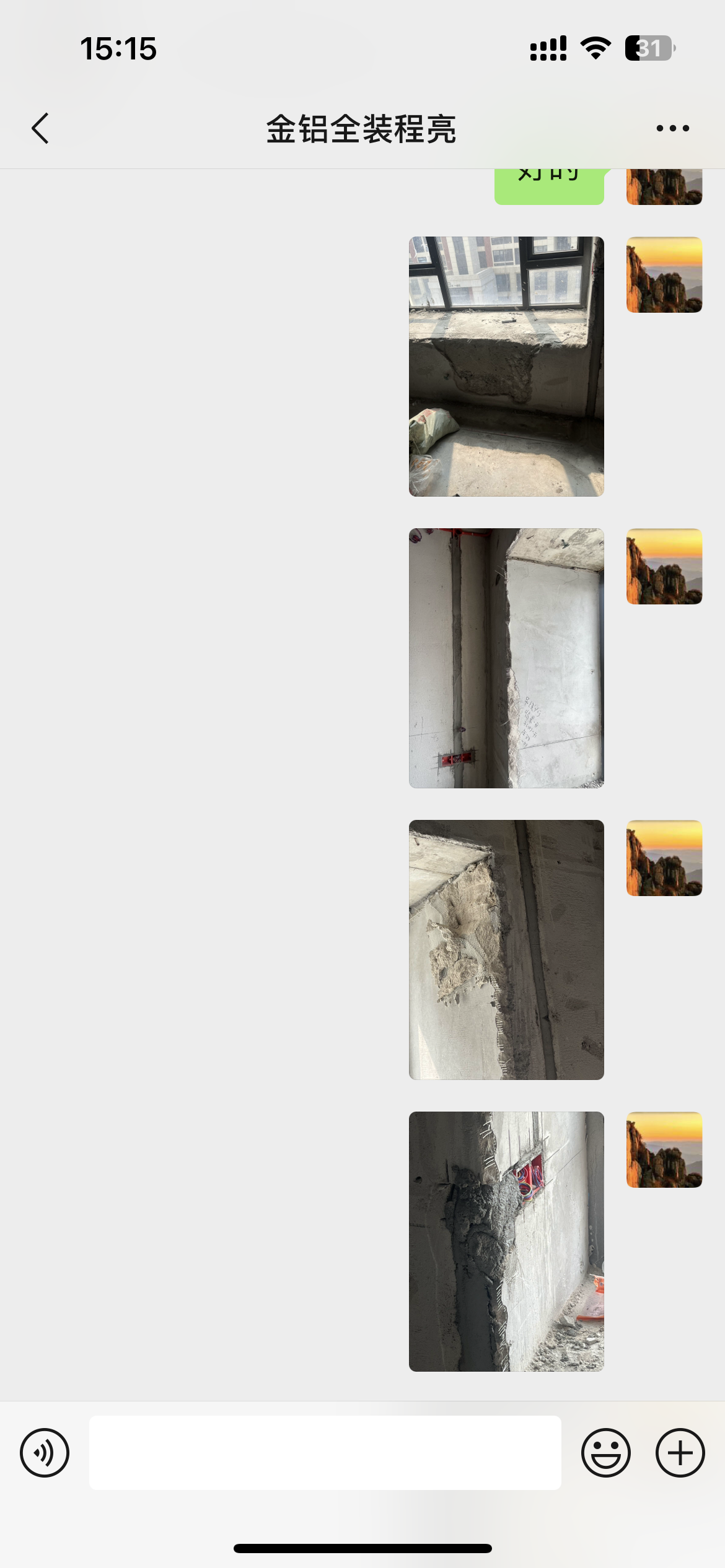Open the photo with the red electrical box and dark cement
The image size is (725, 1568).
point(506,1241)
